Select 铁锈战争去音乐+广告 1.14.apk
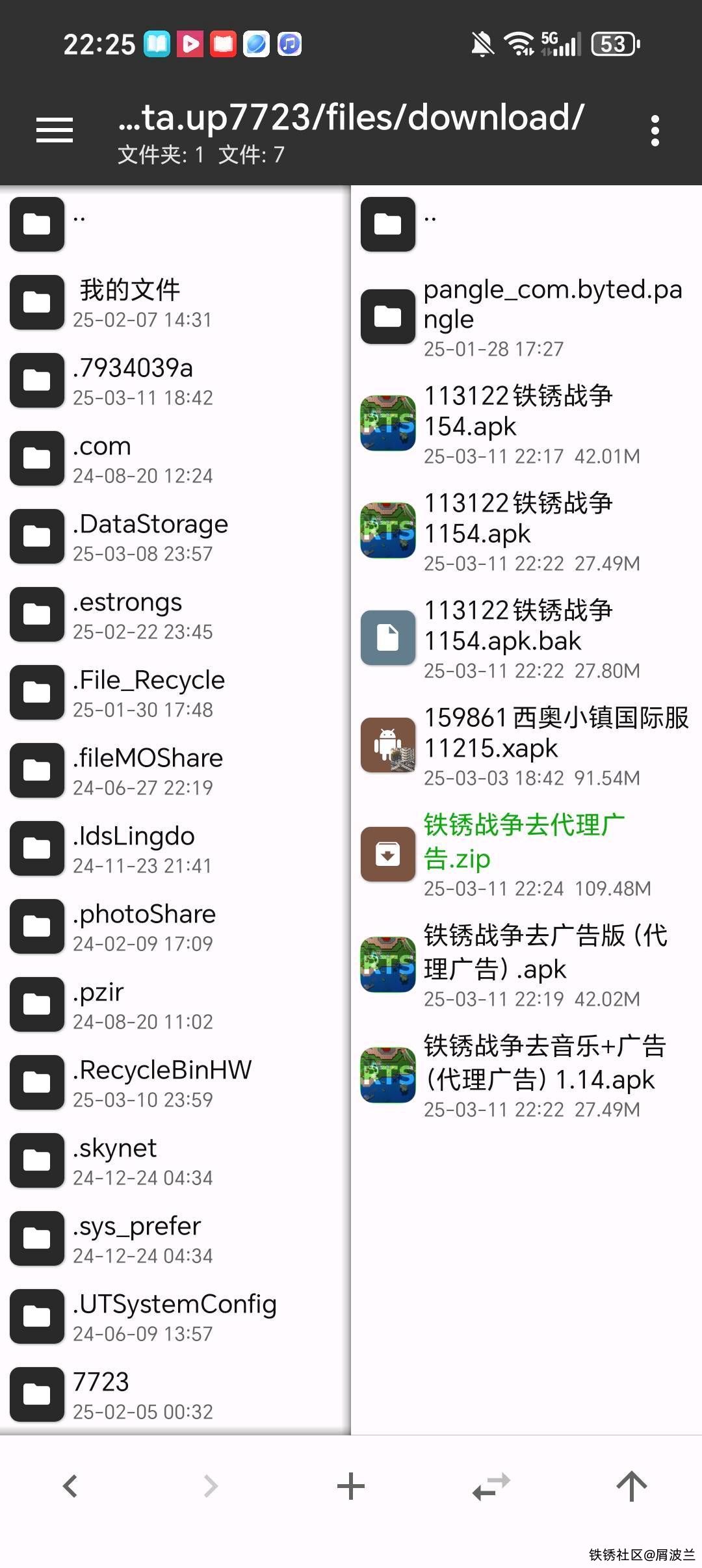 coord(543,1074)
